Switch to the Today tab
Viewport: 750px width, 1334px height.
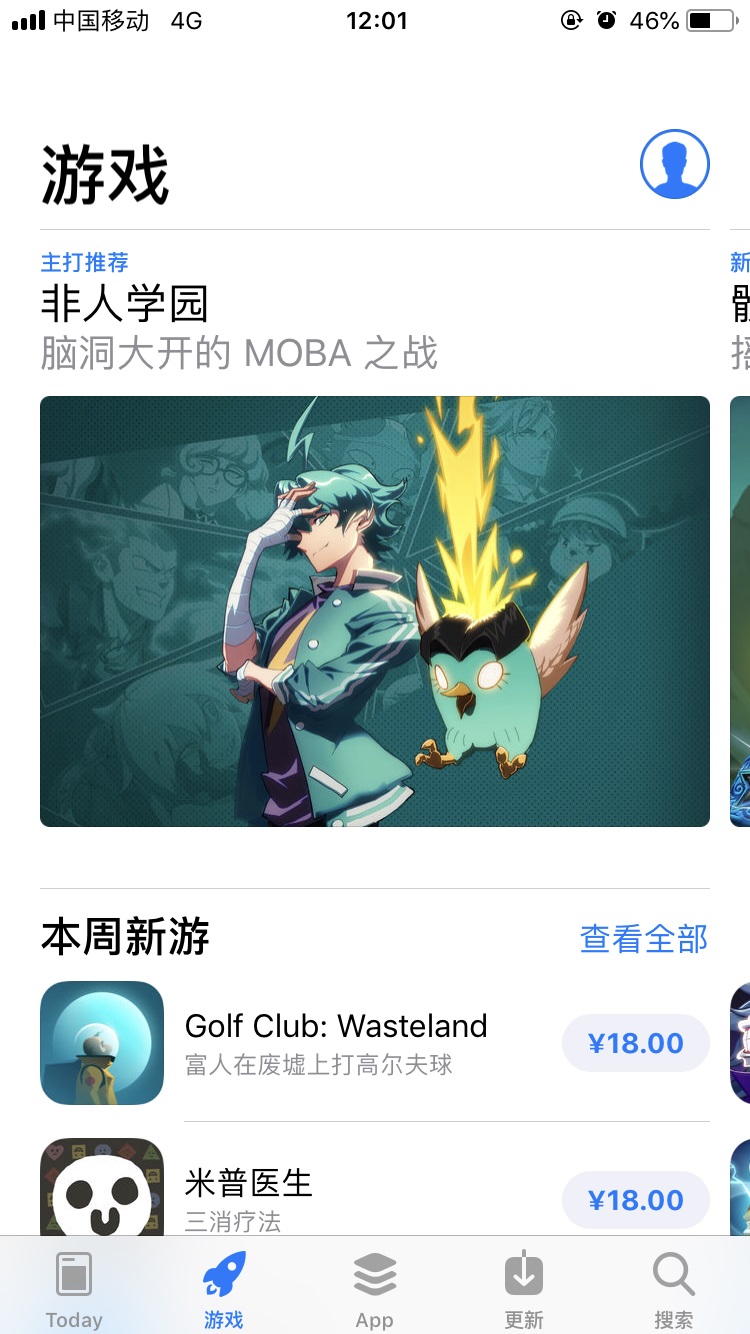point(74,1289)
